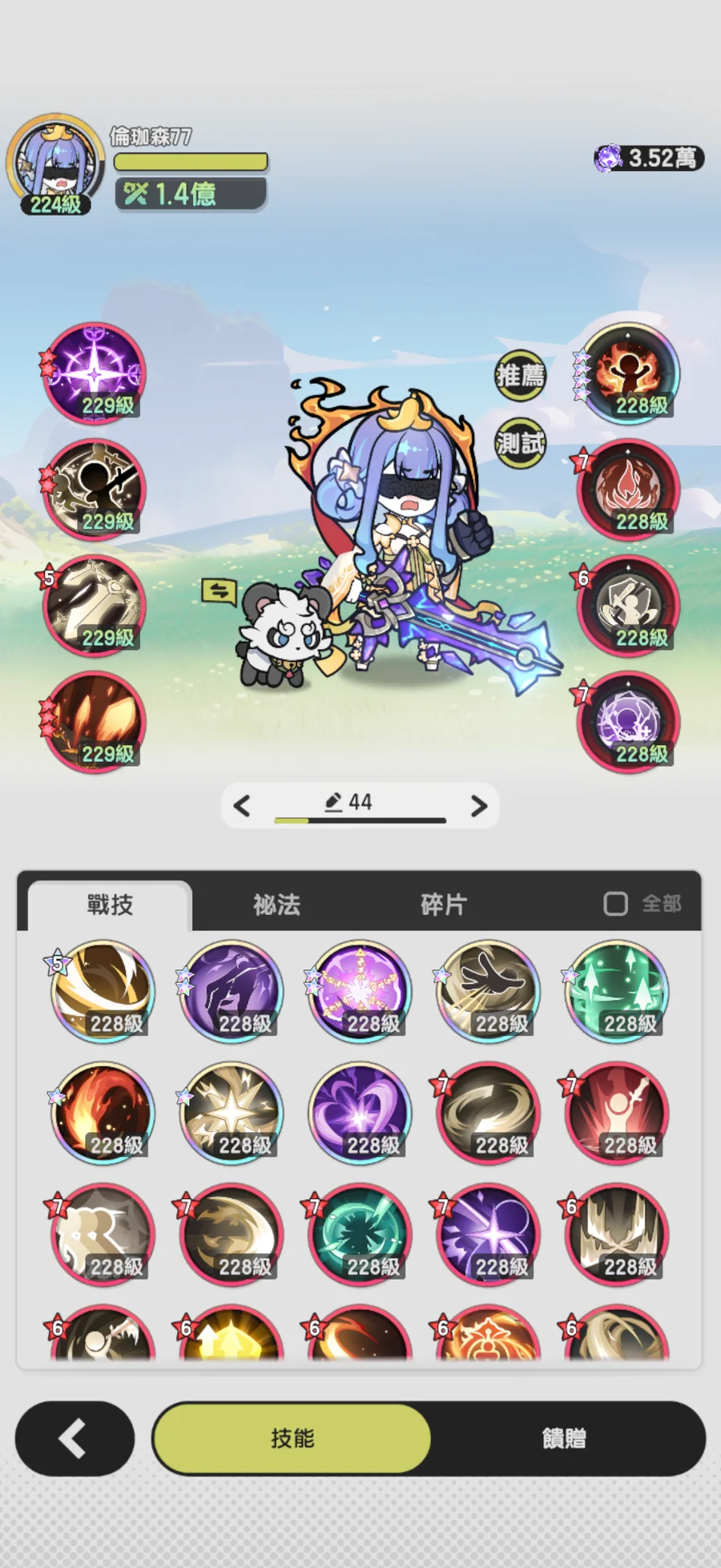Image resolution: width=721 pixels, height=1568 pixels.
Task: Select the 技能 section
Action: (x=292, y=1438)
